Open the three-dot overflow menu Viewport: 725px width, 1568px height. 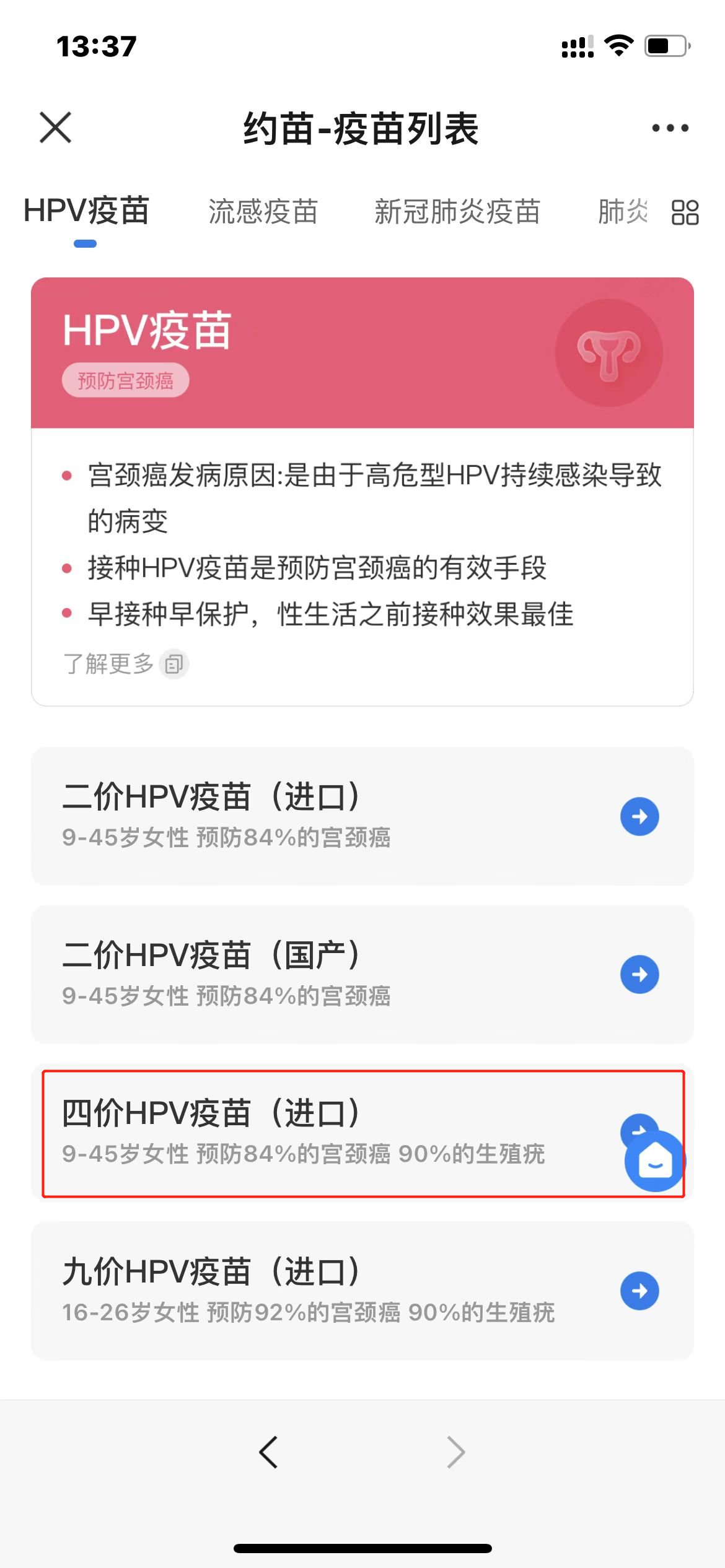tap(670, 128)
